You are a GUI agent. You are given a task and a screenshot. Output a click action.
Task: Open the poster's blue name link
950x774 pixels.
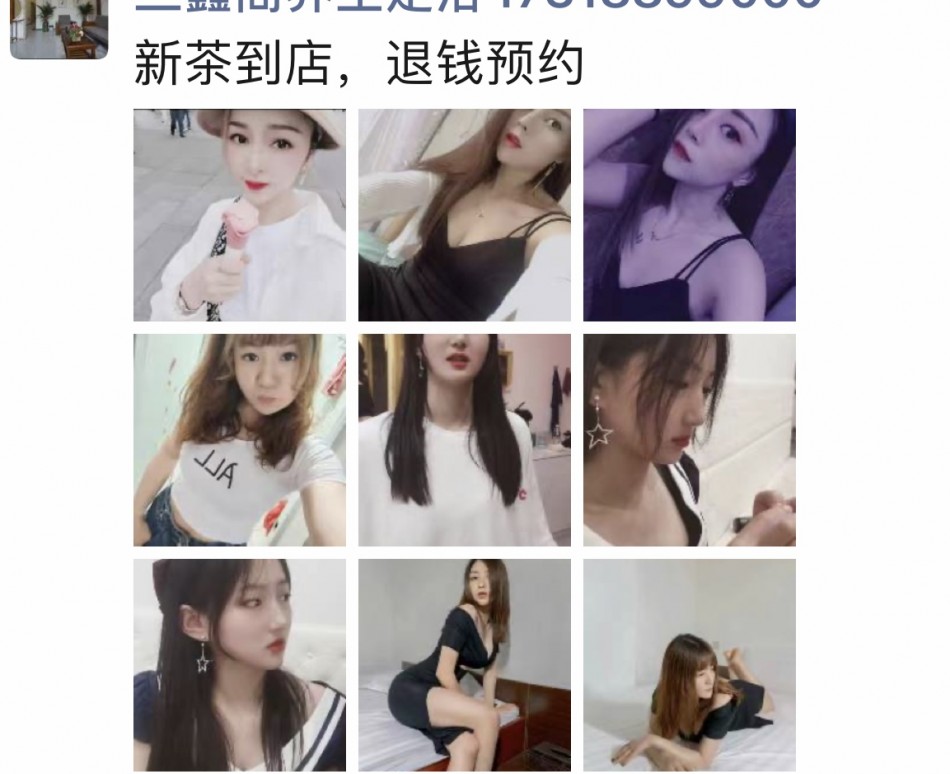478,6
